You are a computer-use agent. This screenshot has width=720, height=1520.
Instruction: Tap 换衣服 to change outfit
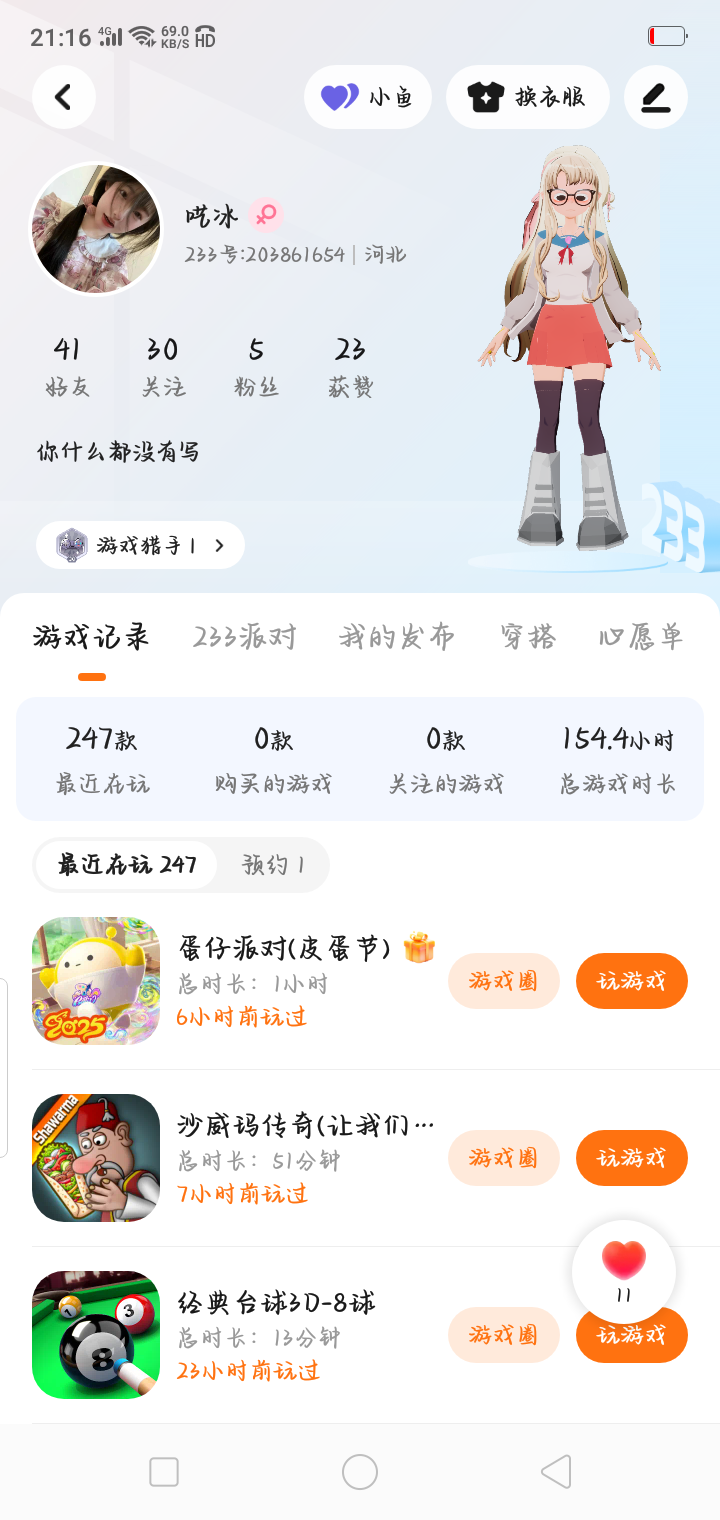[528, 97]
